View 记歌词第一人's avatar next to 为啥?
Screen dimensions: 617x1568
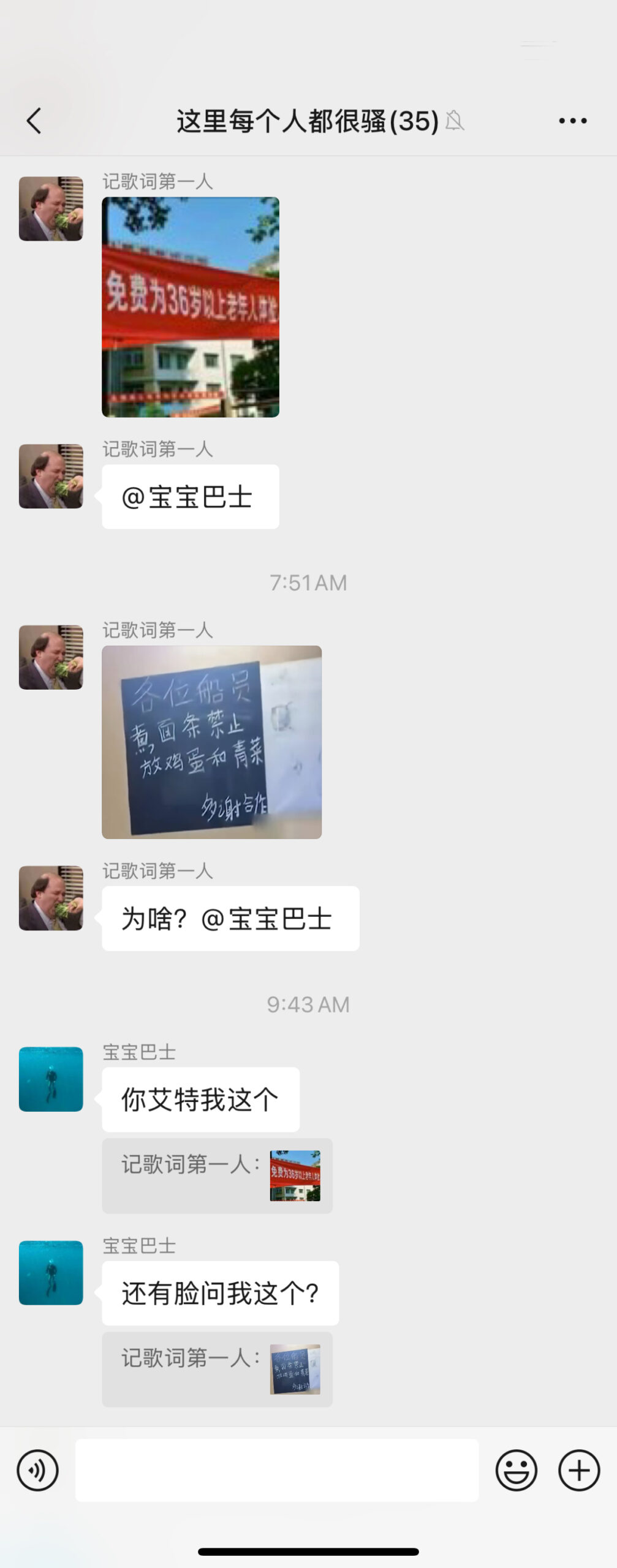[51, 898]
